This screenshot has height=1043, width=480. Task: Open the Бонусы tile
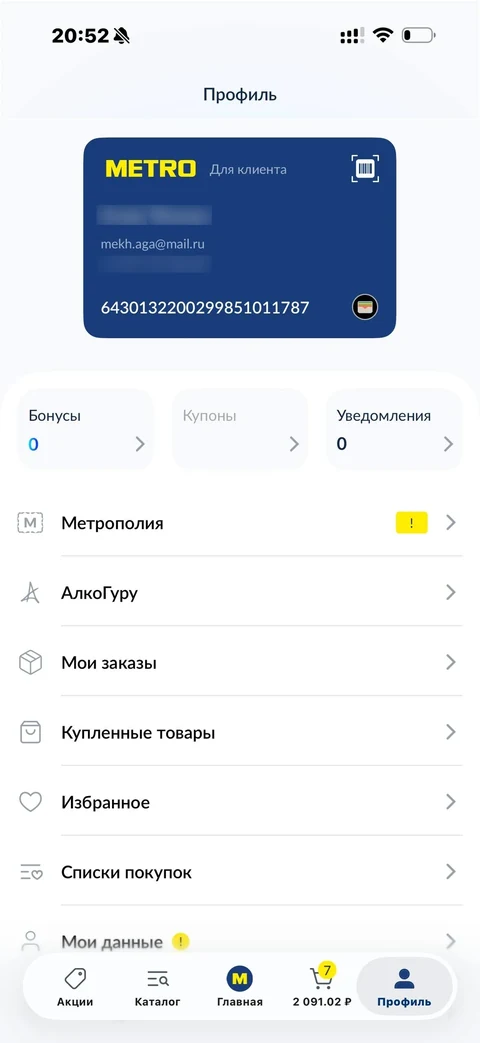[86, 429]
